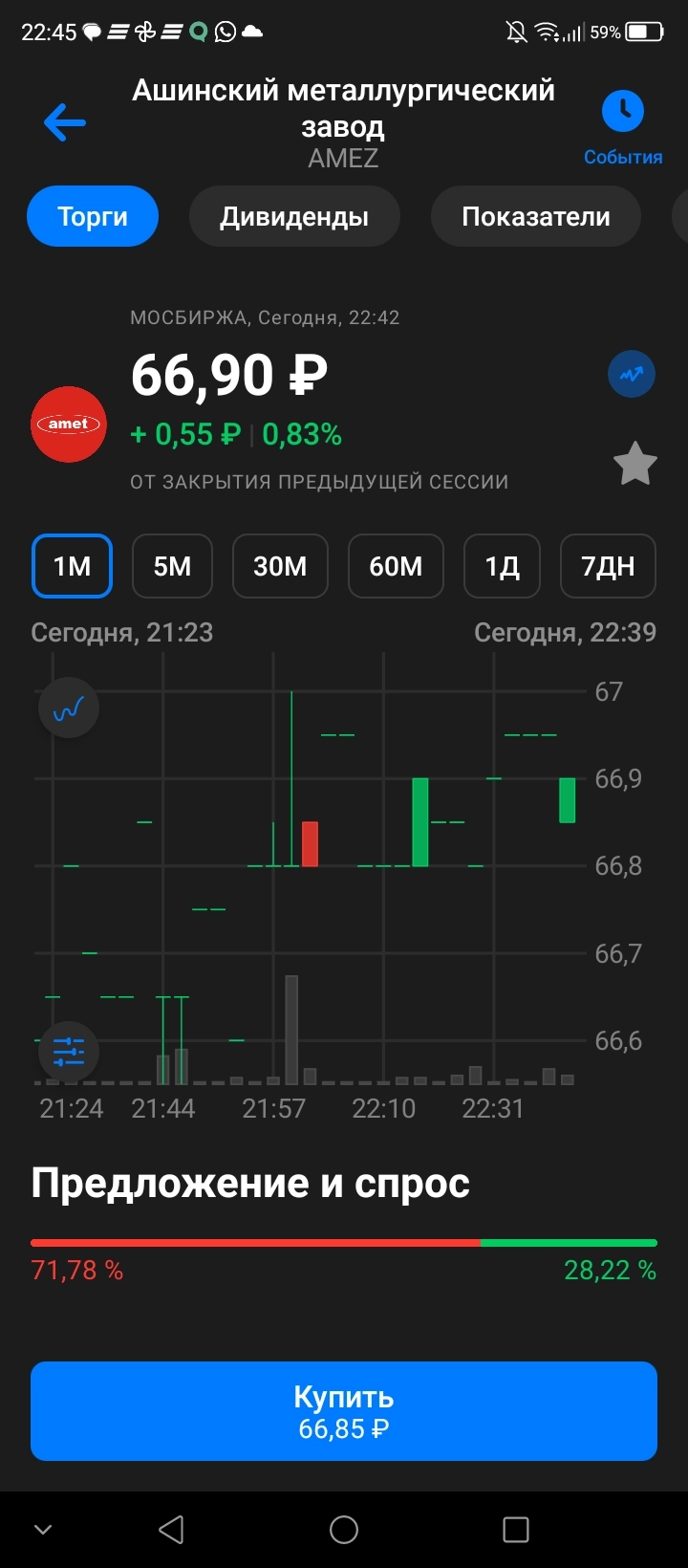Screen dimensions: 688x1568
Task: Add AMEZ to favorites with the star
Action: (x=634, y=466)
